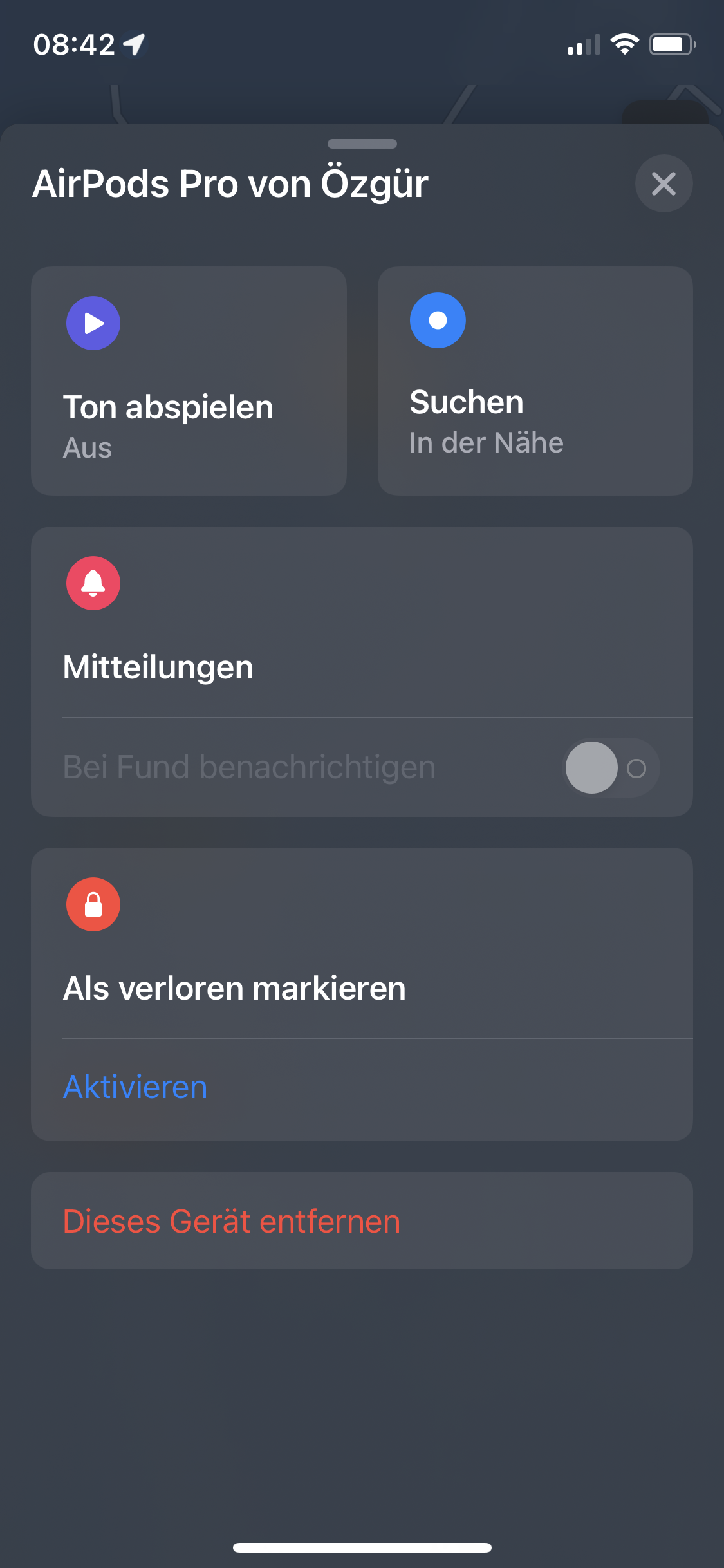Select Dieses Gerät entfernen
The height and width of the screenshot is (1568, 724).
pos(232,1221)
